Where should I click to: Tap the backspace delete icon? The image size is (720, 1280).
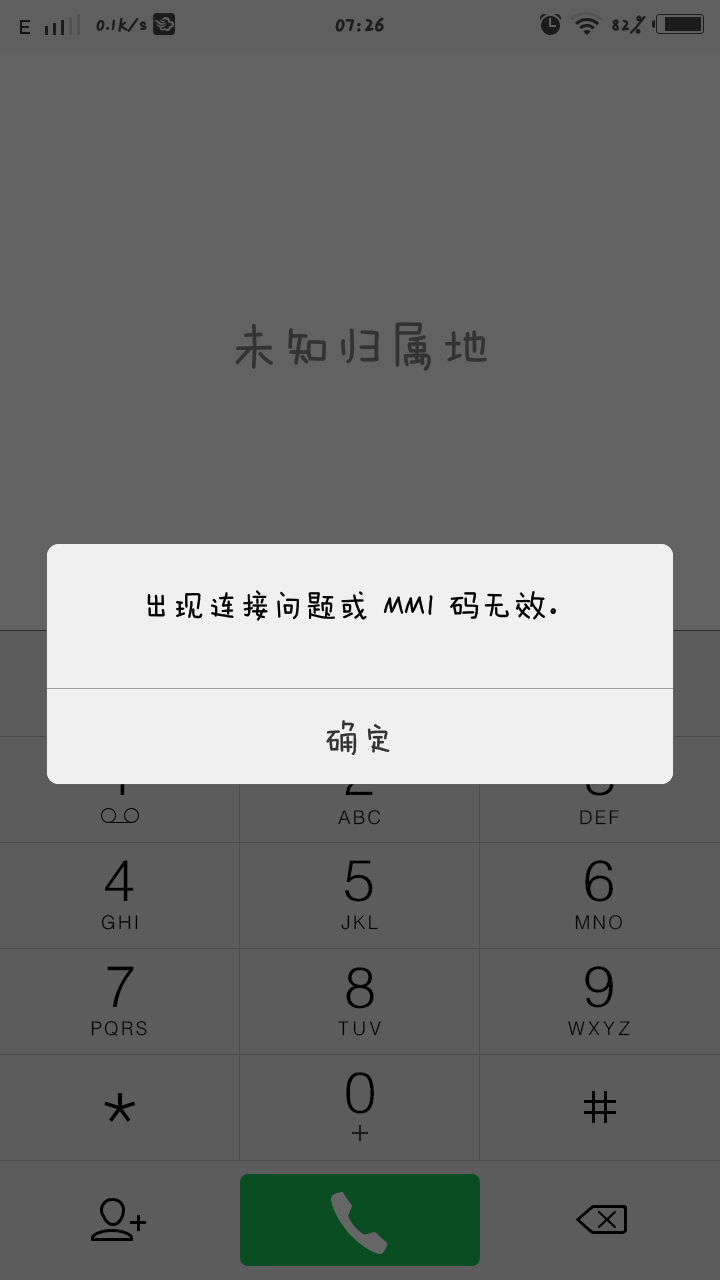(x=600, y=1219)
